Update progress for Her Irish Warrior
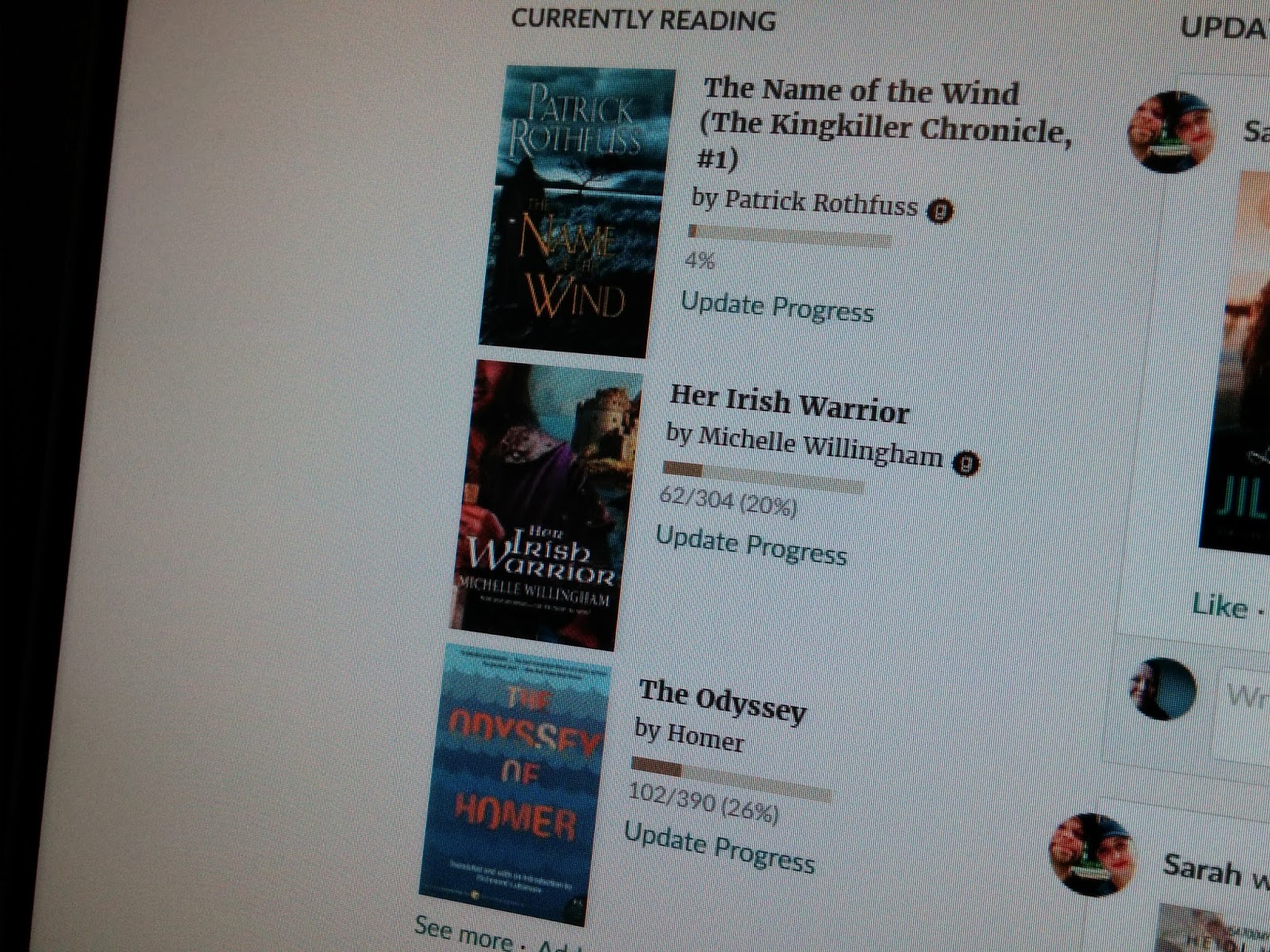The height and width of the screenshot is (952, 1270). tap(751, 545)
